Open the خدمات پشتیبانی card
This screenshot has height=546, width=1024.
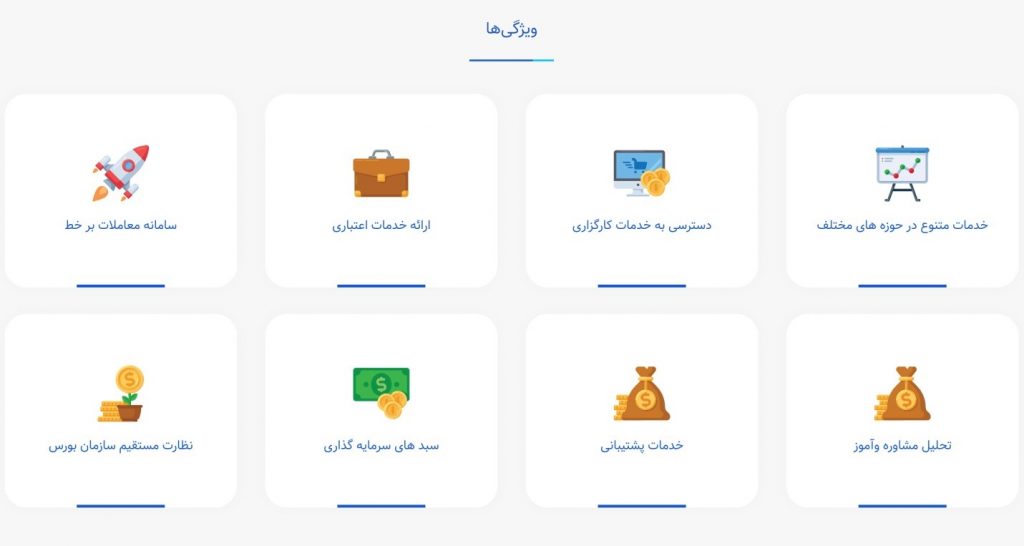[x=641, y=411]
